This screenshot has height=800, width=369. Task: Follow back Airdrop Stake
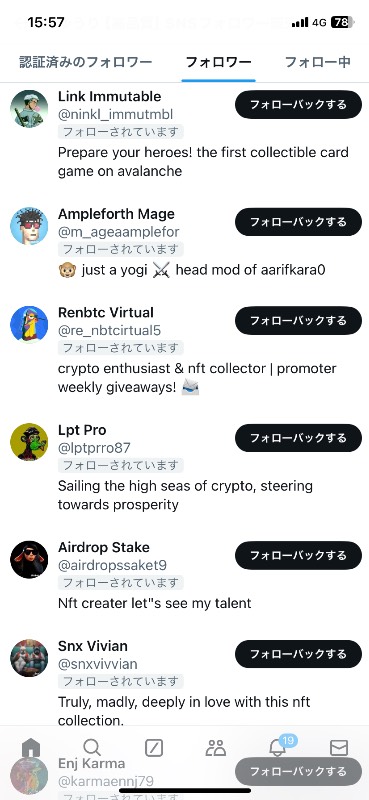click(298, 555)
